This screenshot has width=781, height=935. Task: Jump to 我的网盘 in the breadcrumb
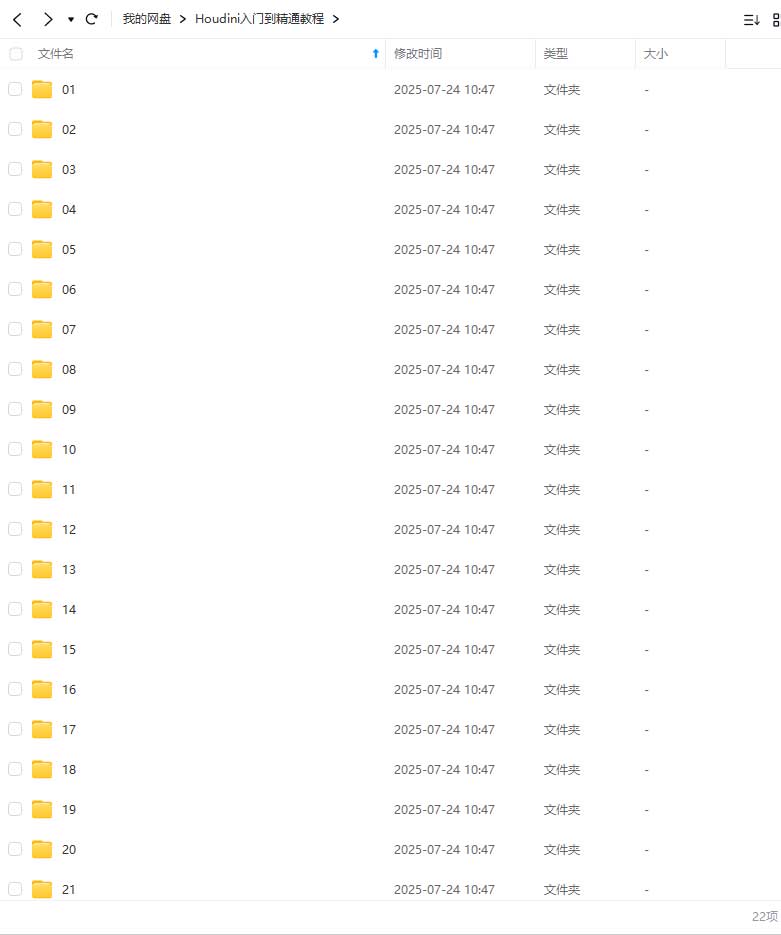pyautogui.click(x=147, y=19)
